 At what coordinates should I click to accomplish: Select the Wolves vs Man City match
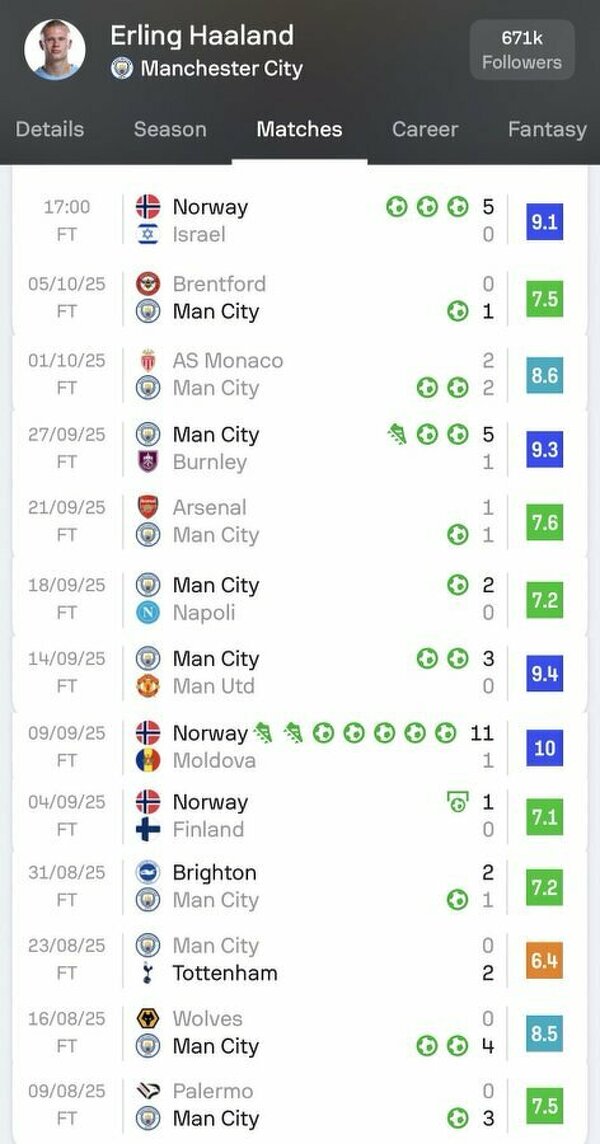click(x=300, y=1032)
